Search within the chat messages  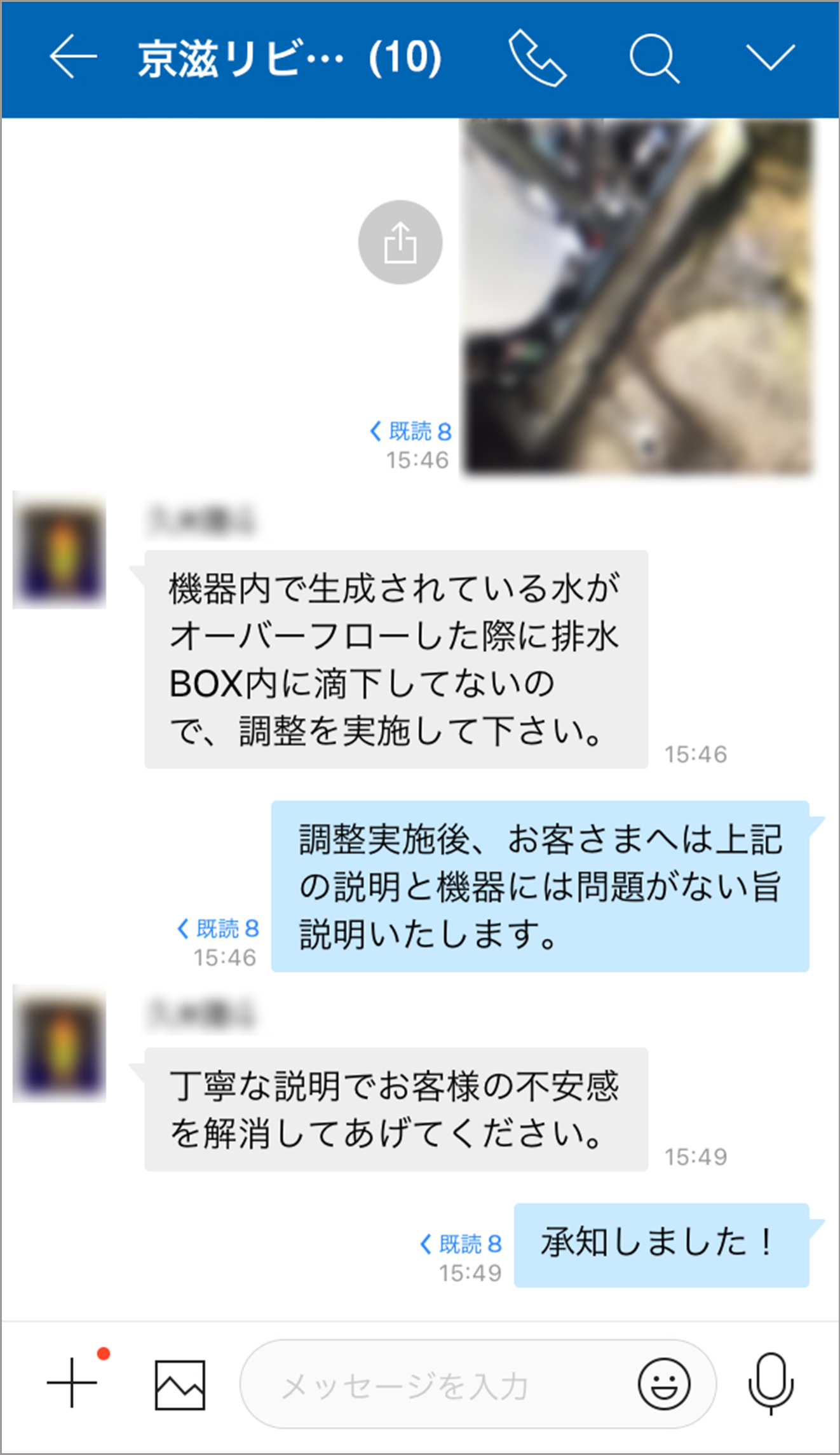(654, 58)
